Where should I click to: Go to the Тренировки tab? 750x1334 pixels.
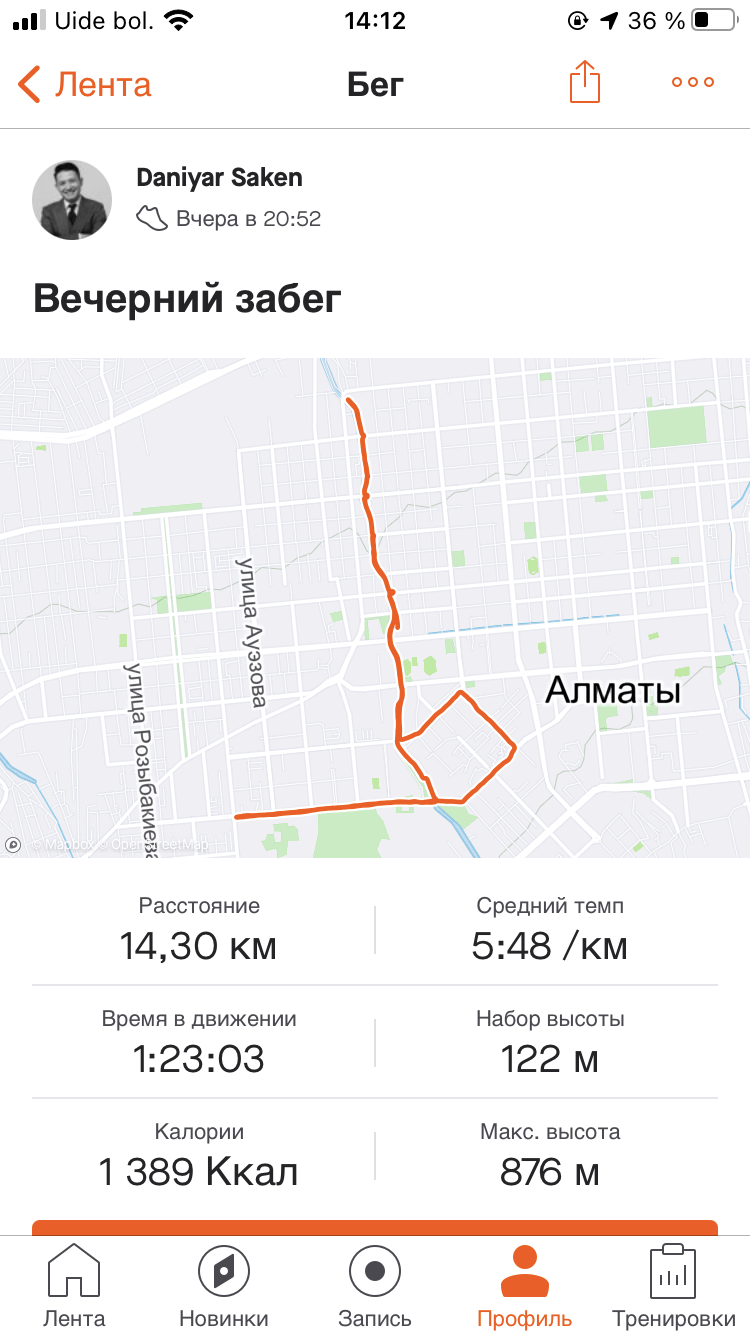click(673, 1285)
